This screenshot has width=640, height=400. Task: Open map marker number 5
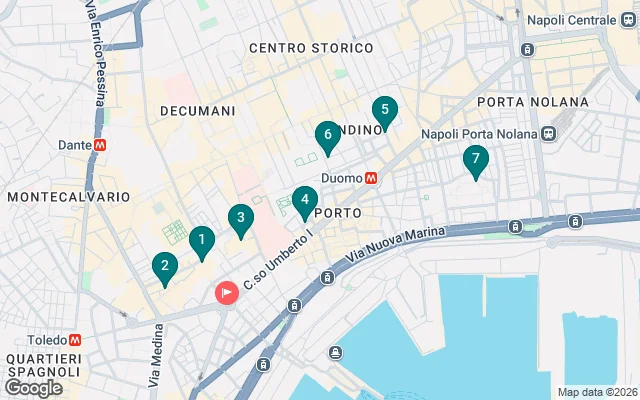click(384, 110)
